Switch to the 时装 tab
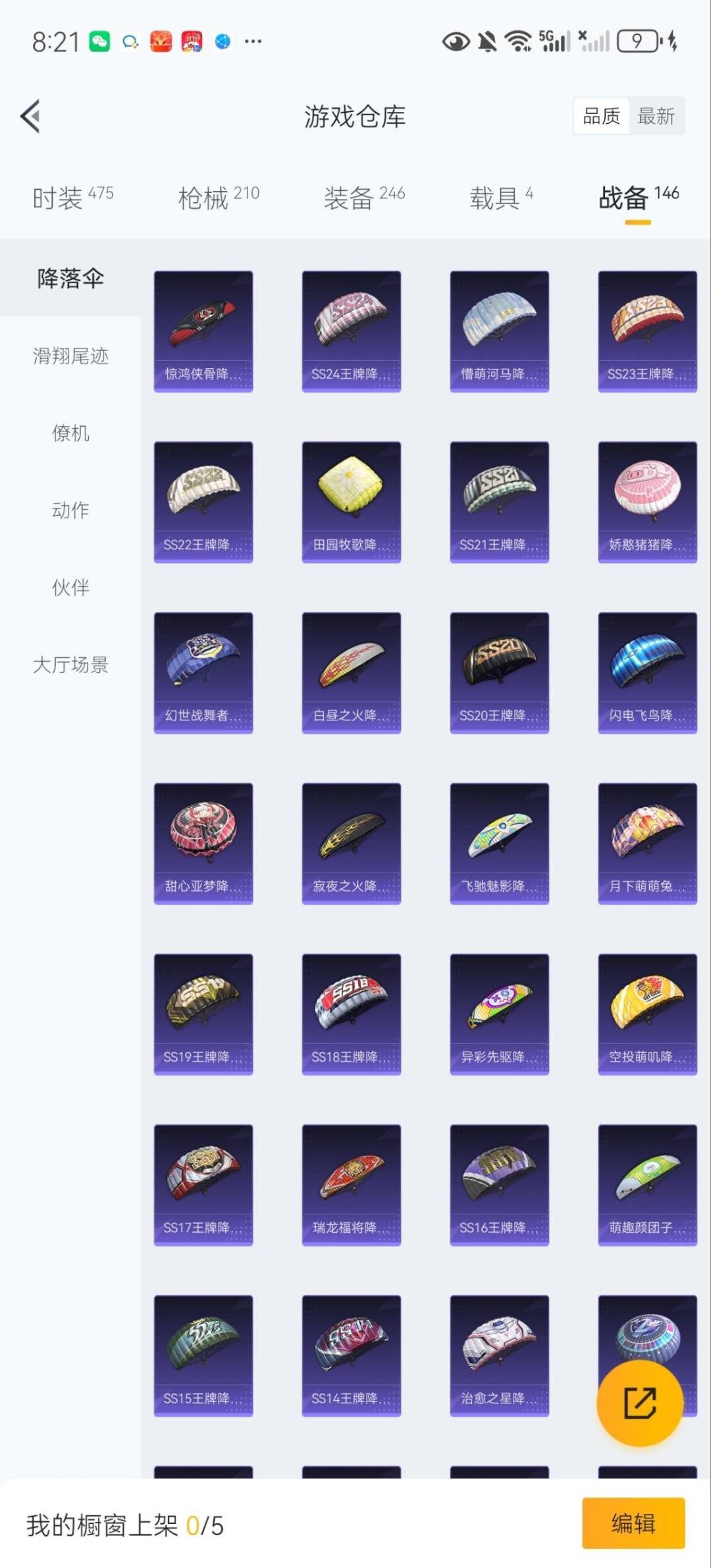 coord(72,197)
